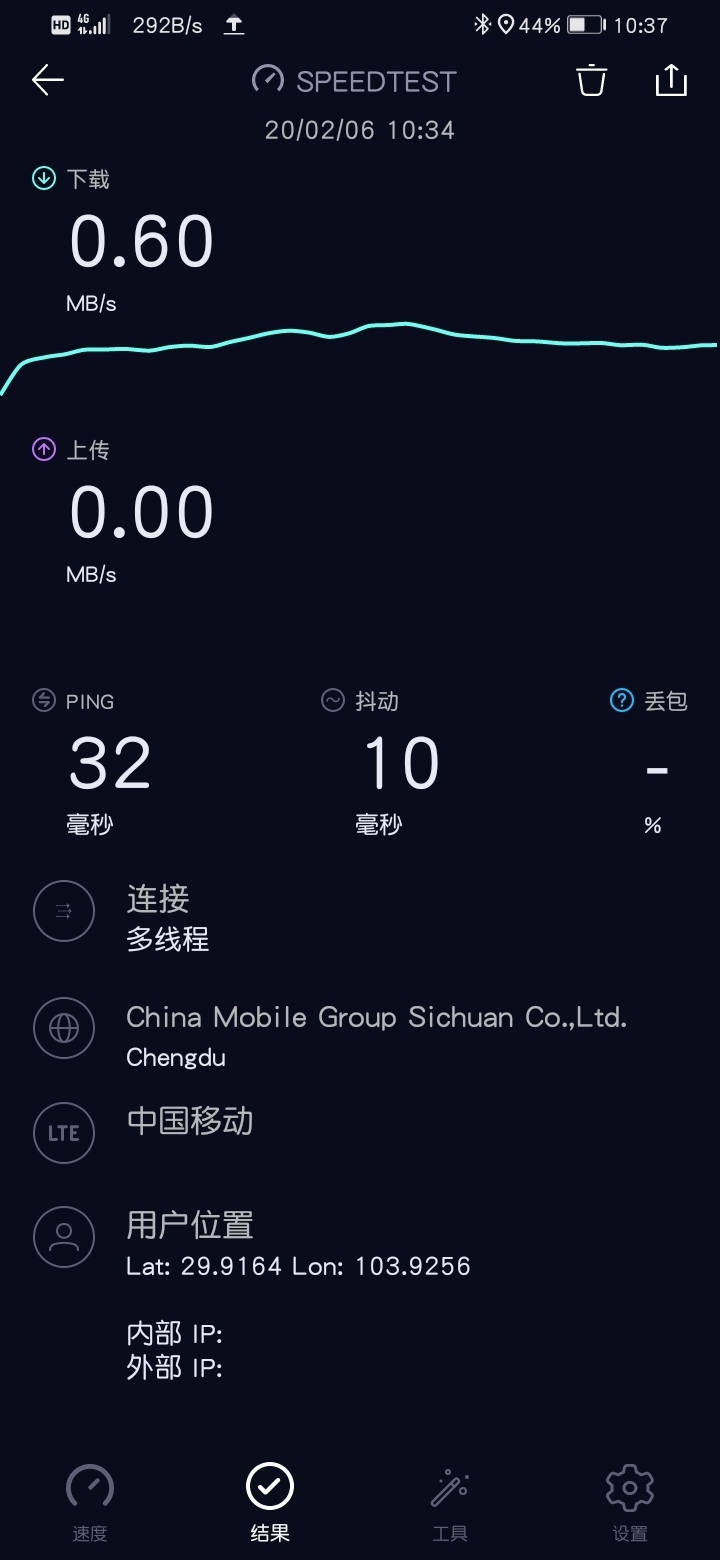Go to the 设置 tab
The image size is (720, 1560).
630,1503
